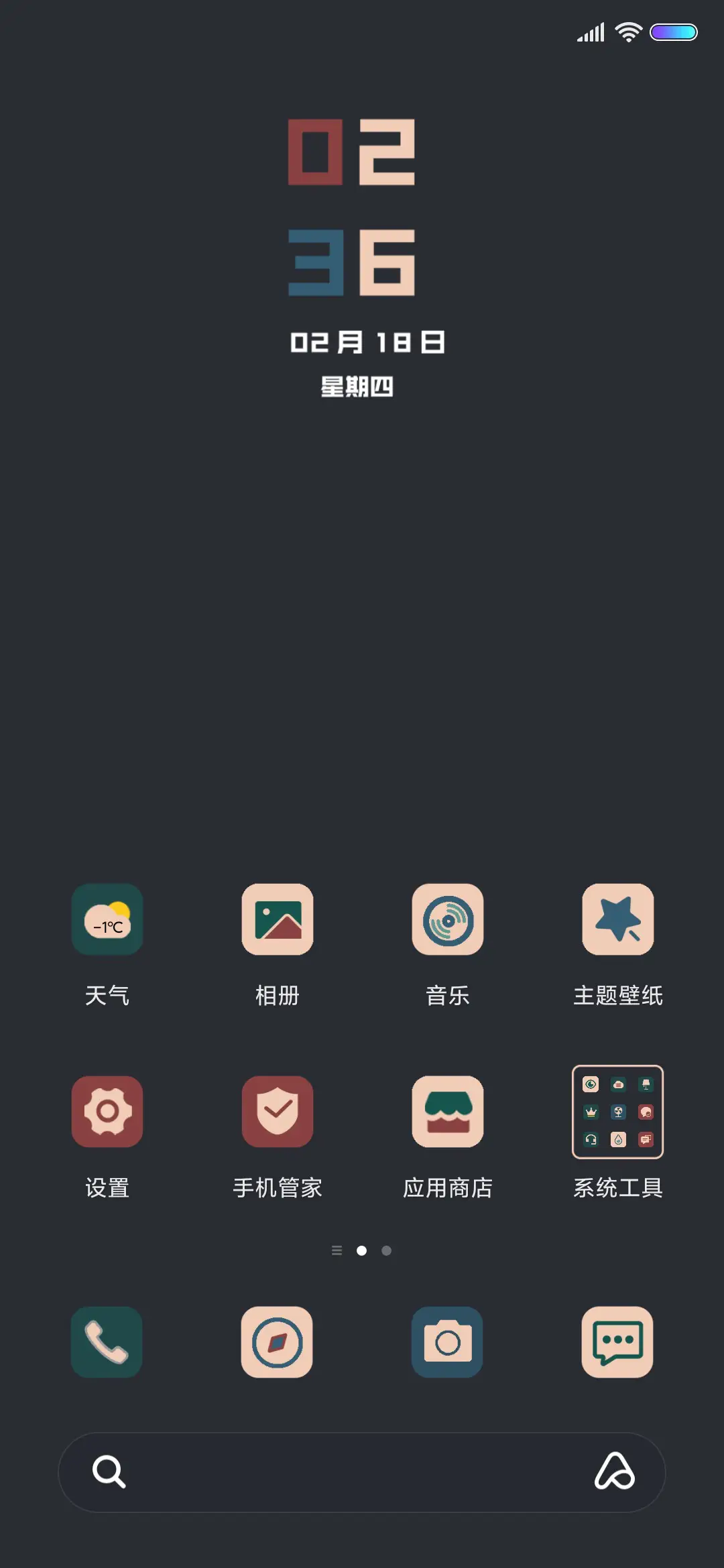Open the 设置 settings app
The height and width of the screenshot is (1568, 724).
click(x=107, y=1112)
